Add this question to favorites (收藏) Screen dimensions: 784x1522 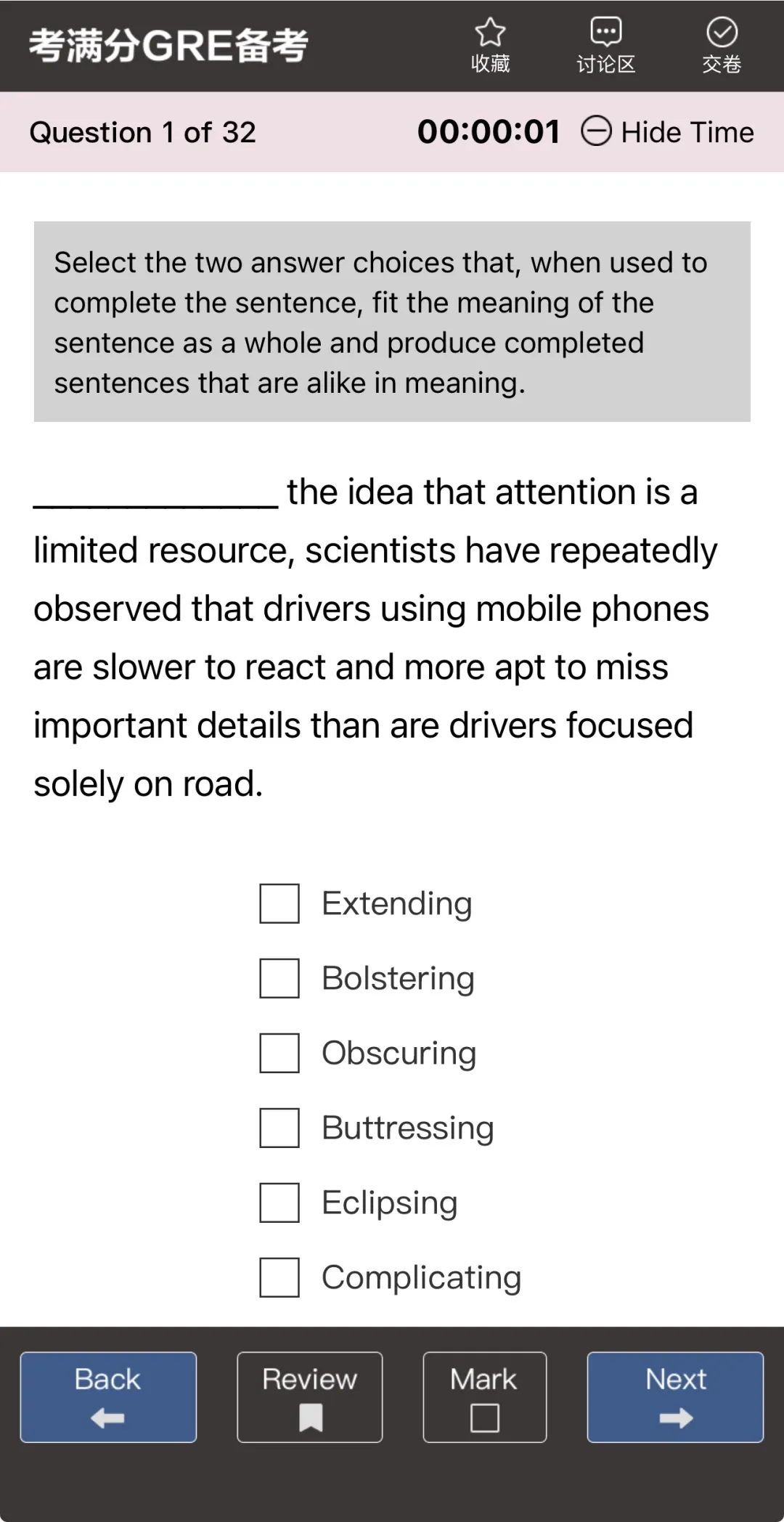(x=490, y=45)
